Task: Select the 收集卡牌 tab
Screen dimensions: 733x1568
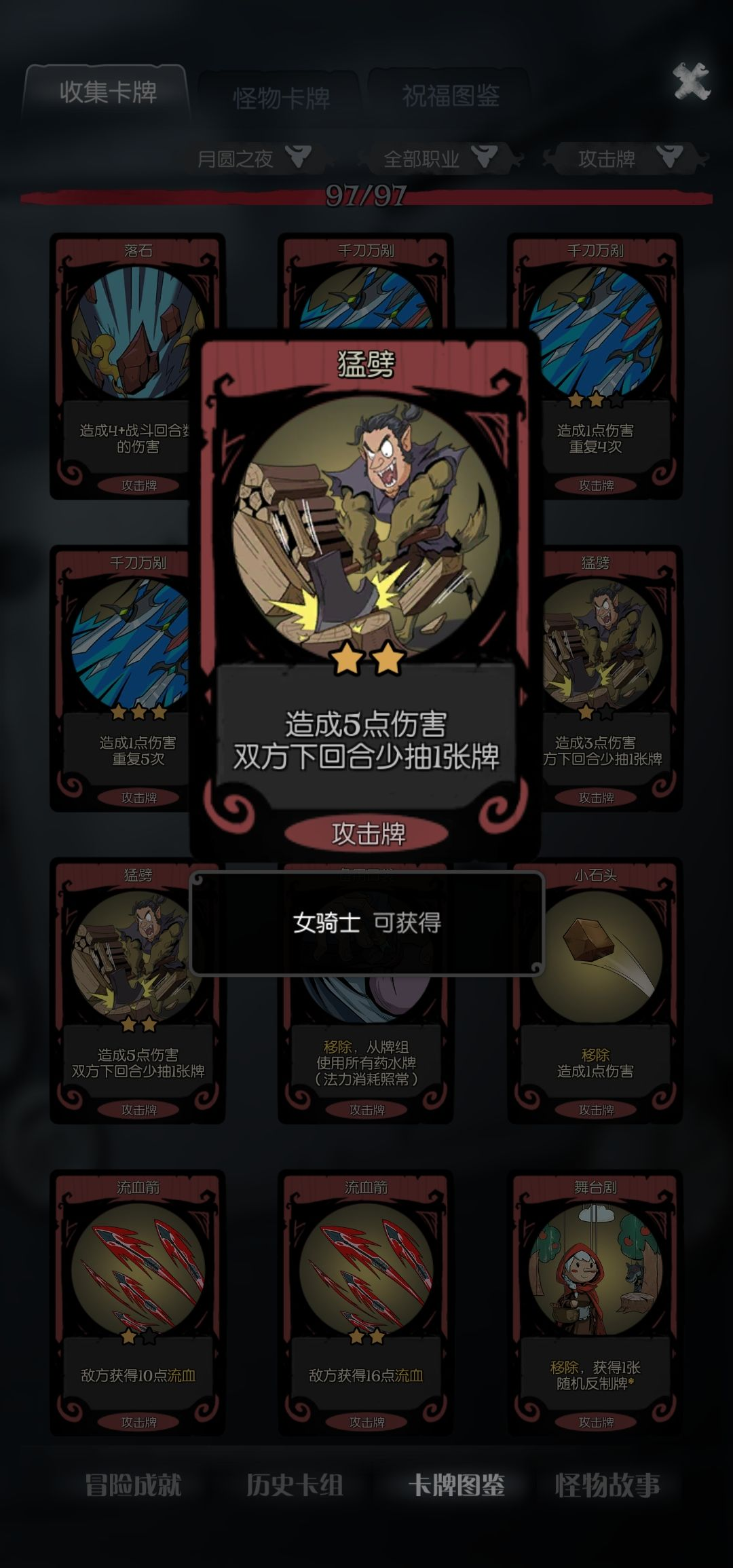Action: [107, 92]
